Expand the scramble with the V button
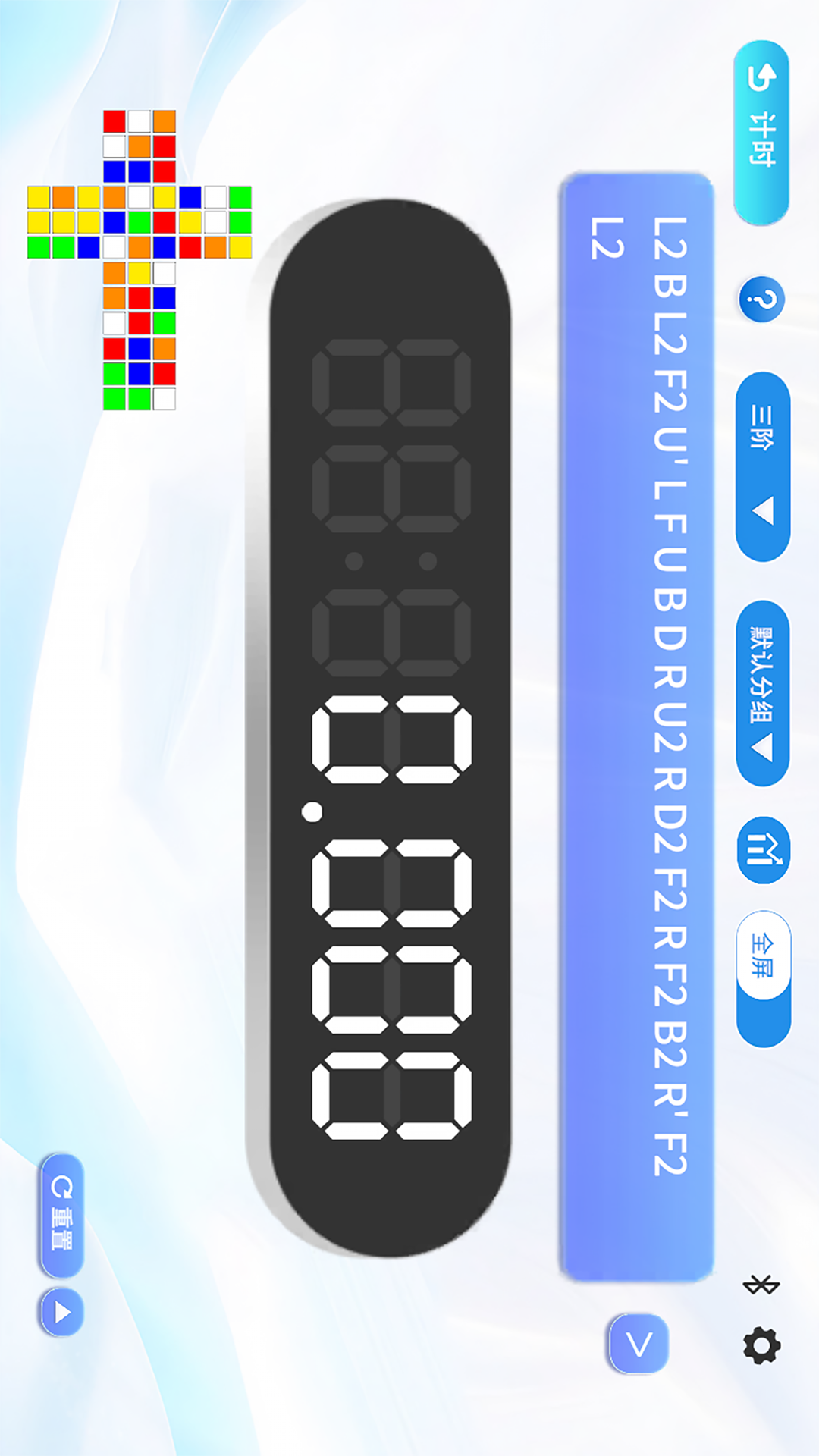This screenshot has width=819, height=1456. (x=639, y=1345)
